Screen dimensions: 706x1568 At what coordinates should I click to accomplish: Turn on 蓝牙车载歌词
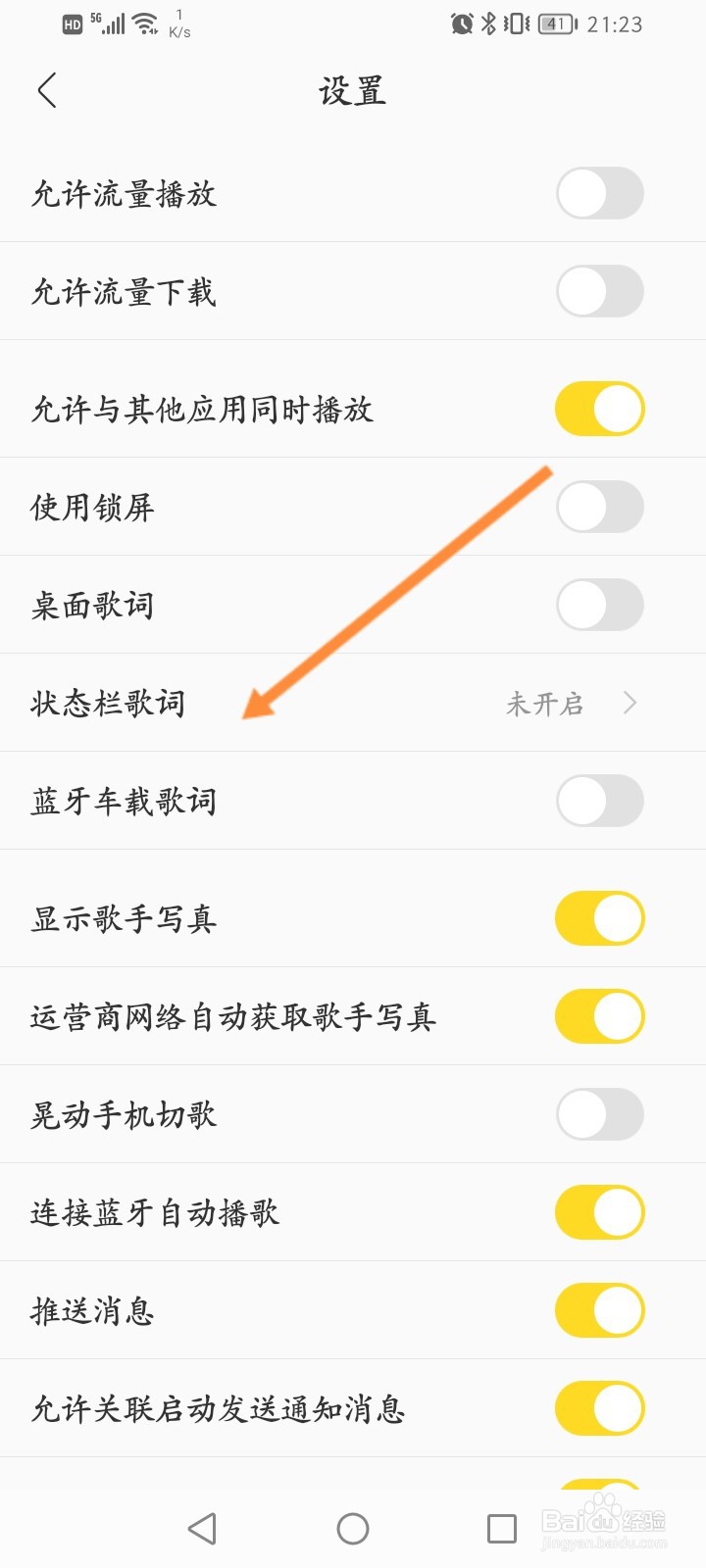pos(600,801)
